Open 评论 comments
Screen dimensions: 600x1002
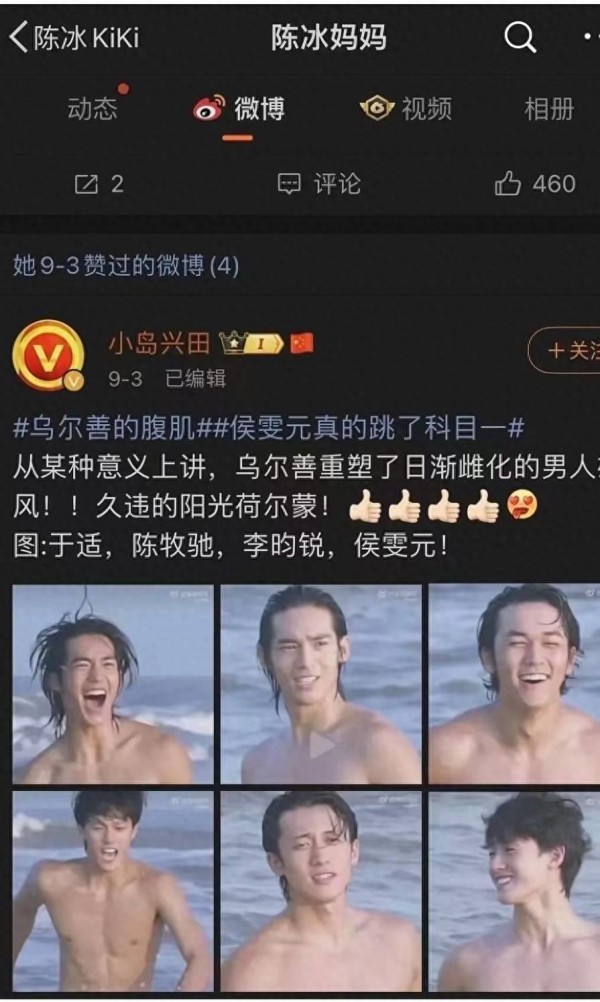(x=319, y=184)
